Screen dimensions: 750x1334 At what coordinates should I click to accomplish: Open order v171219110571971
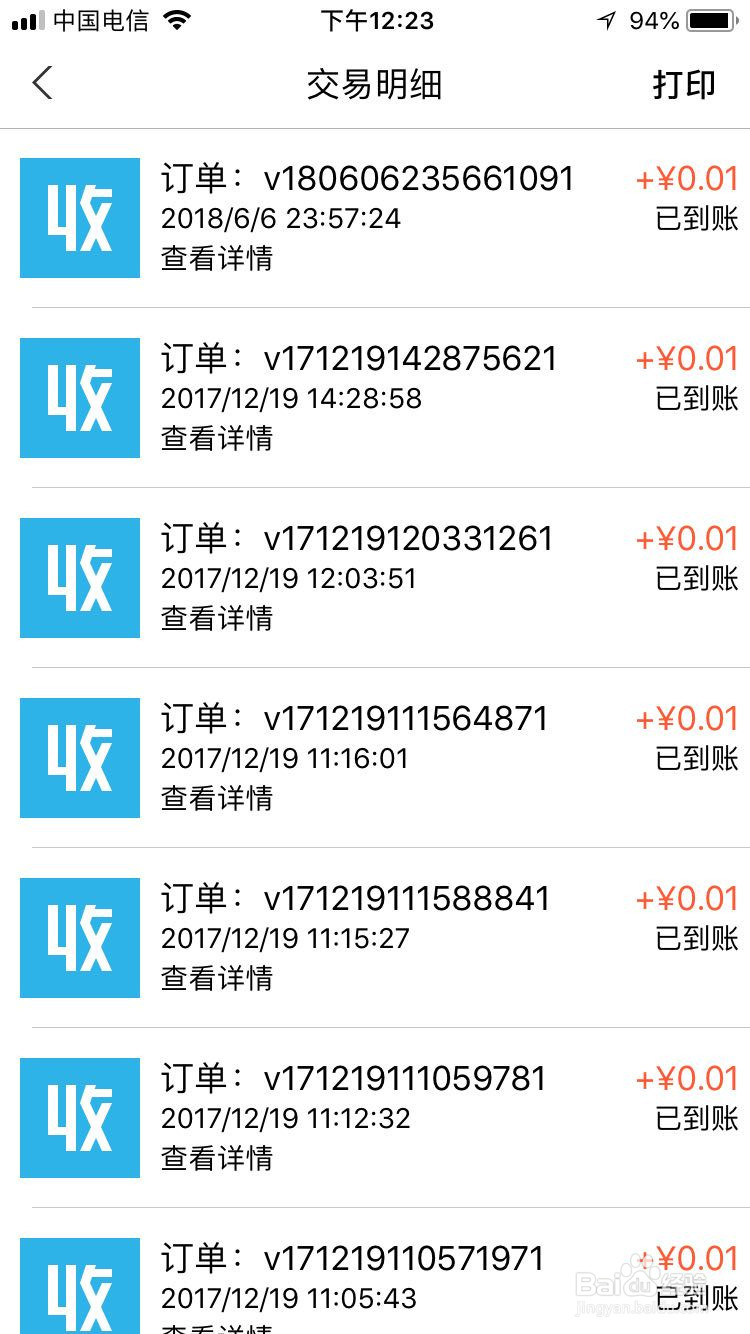pyautogui.click(x=375, y=1271)
